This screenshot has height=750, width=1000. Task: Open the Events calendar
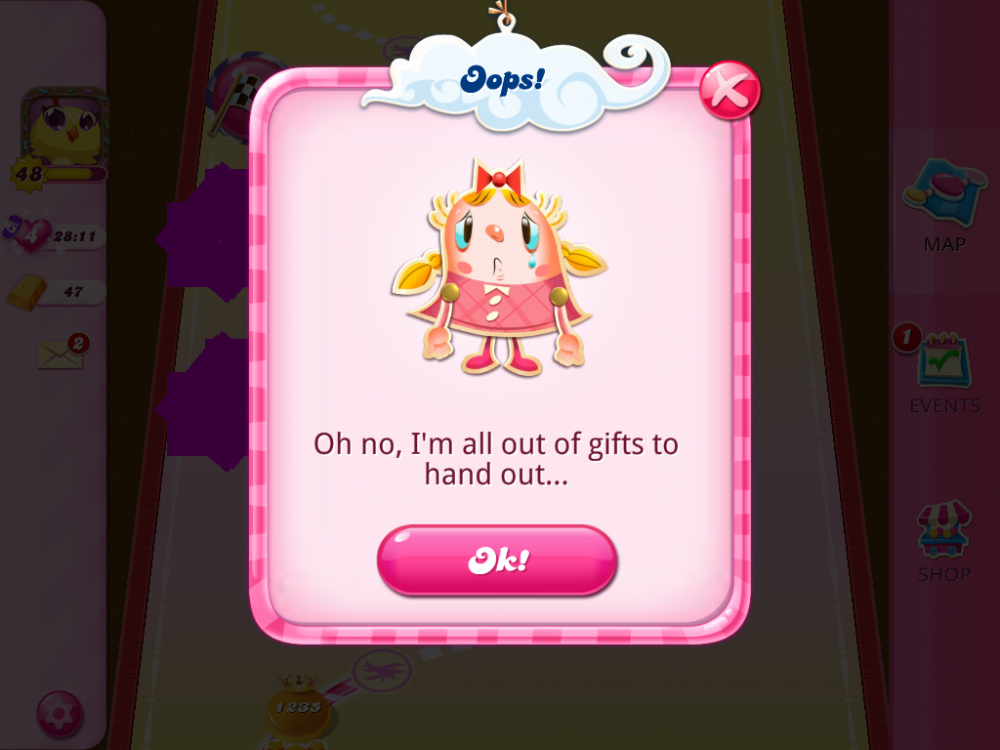(x=943, y=370)
